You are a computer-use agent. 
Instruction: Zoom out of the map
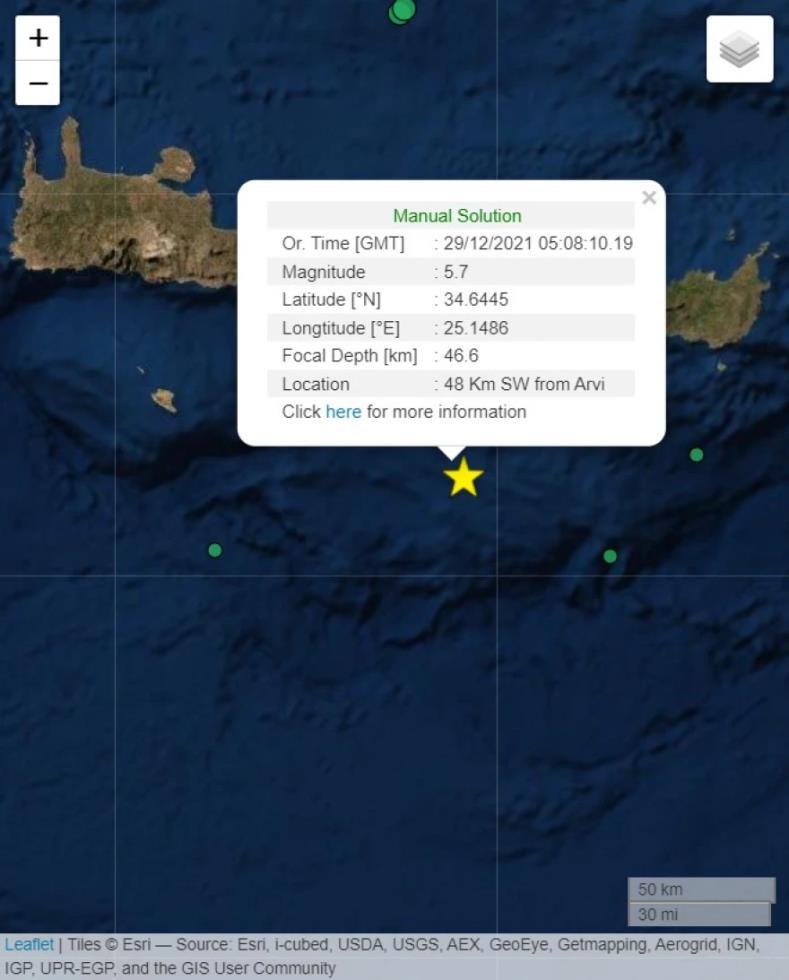coord(38,83)
